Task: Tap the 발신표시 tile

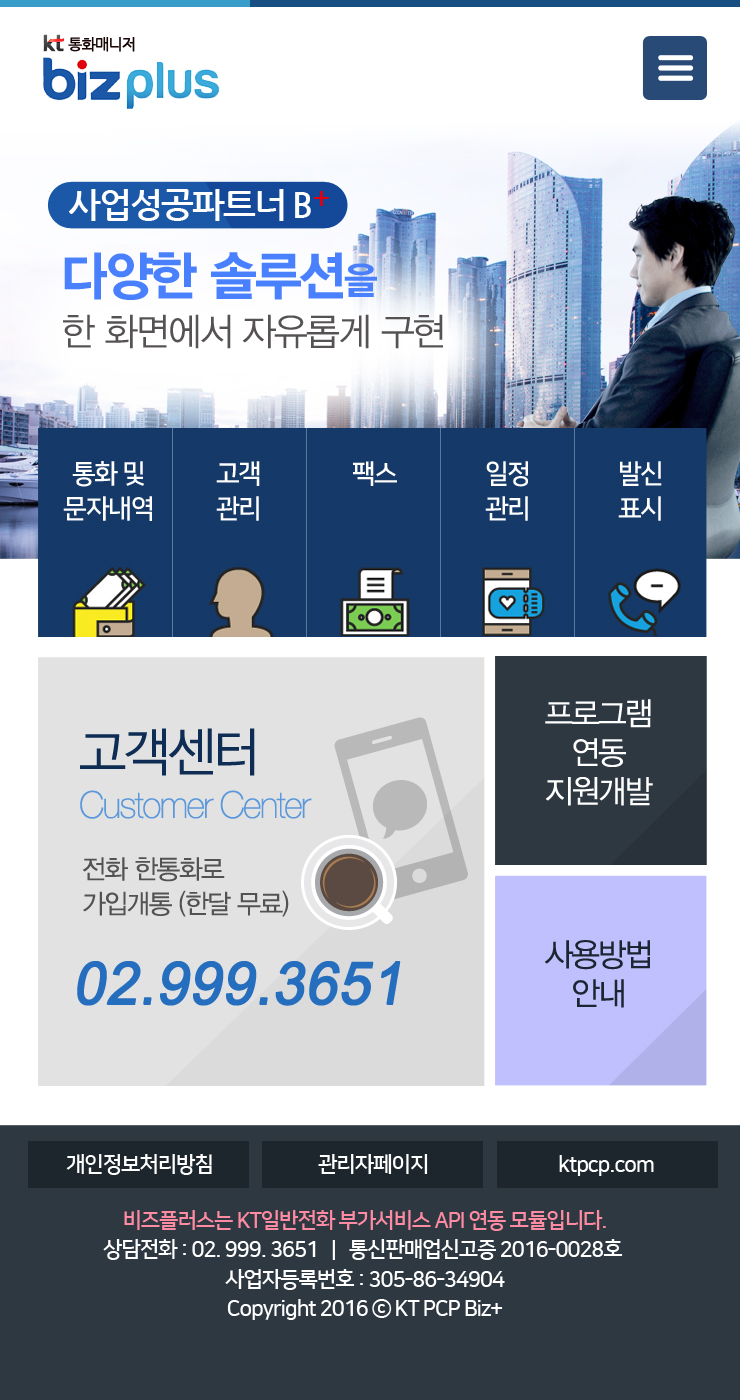Action: [x=640, y=532]
